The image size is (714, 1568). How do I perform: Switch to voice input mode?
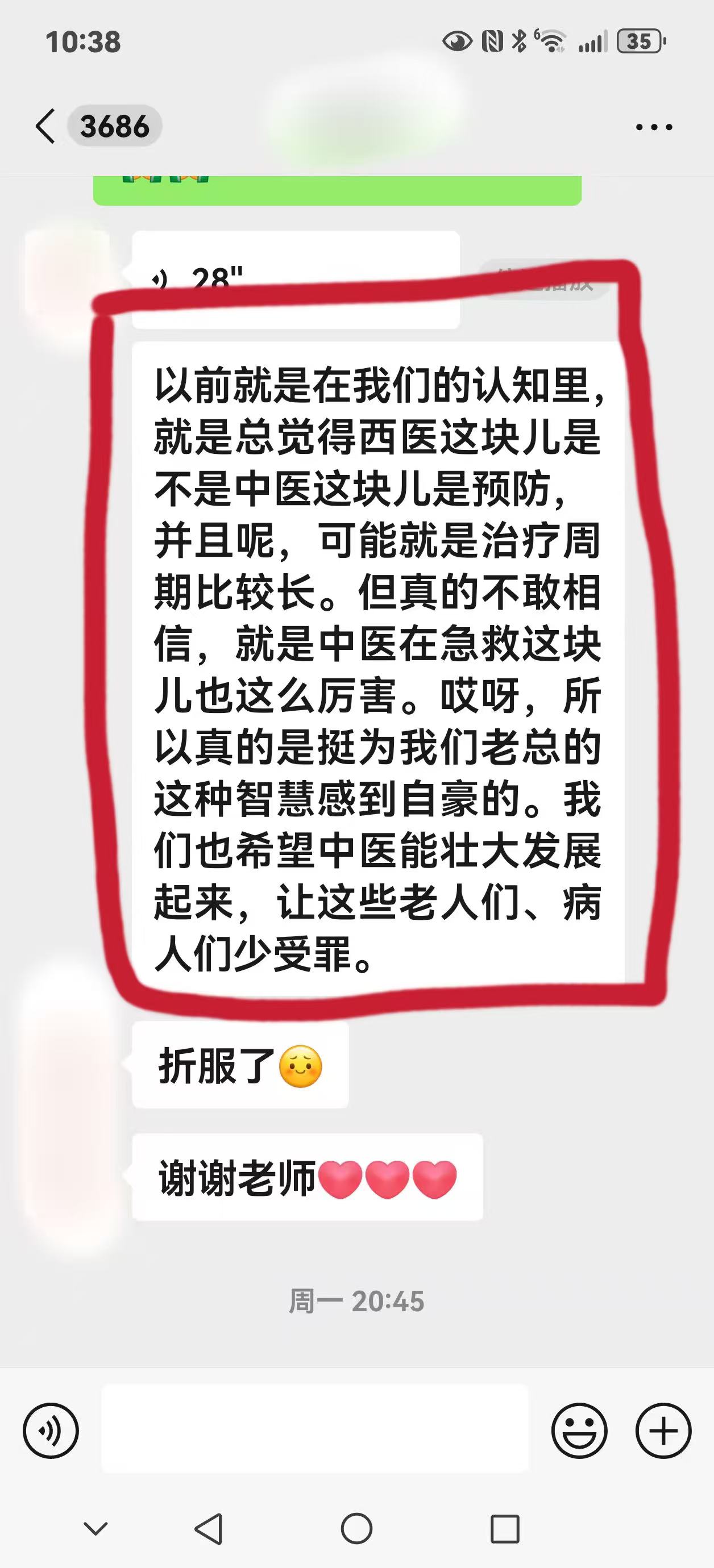point(51,1431)
